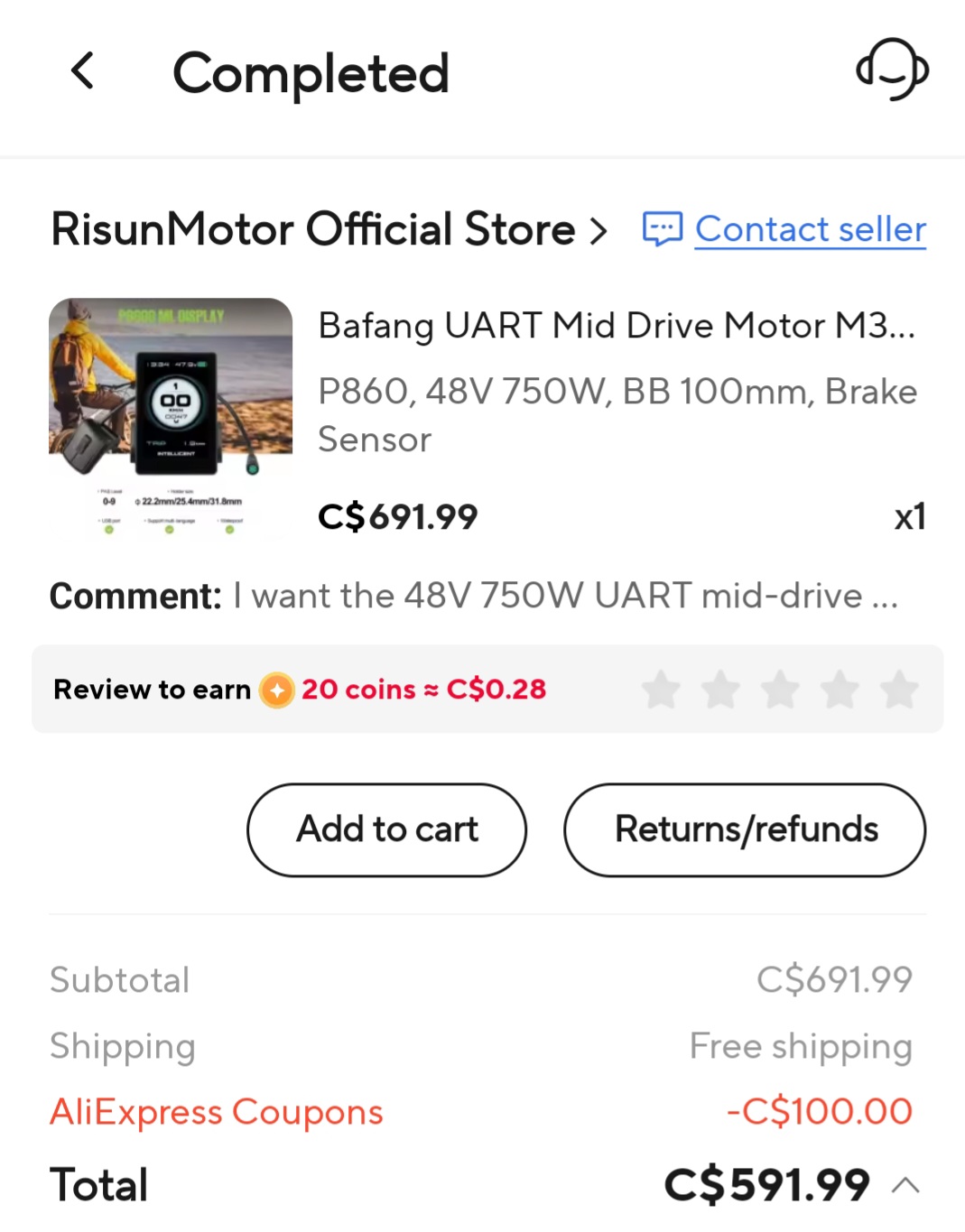Open customer service via the headset icon
The image size is (965, 1232).
click(892, 69)
